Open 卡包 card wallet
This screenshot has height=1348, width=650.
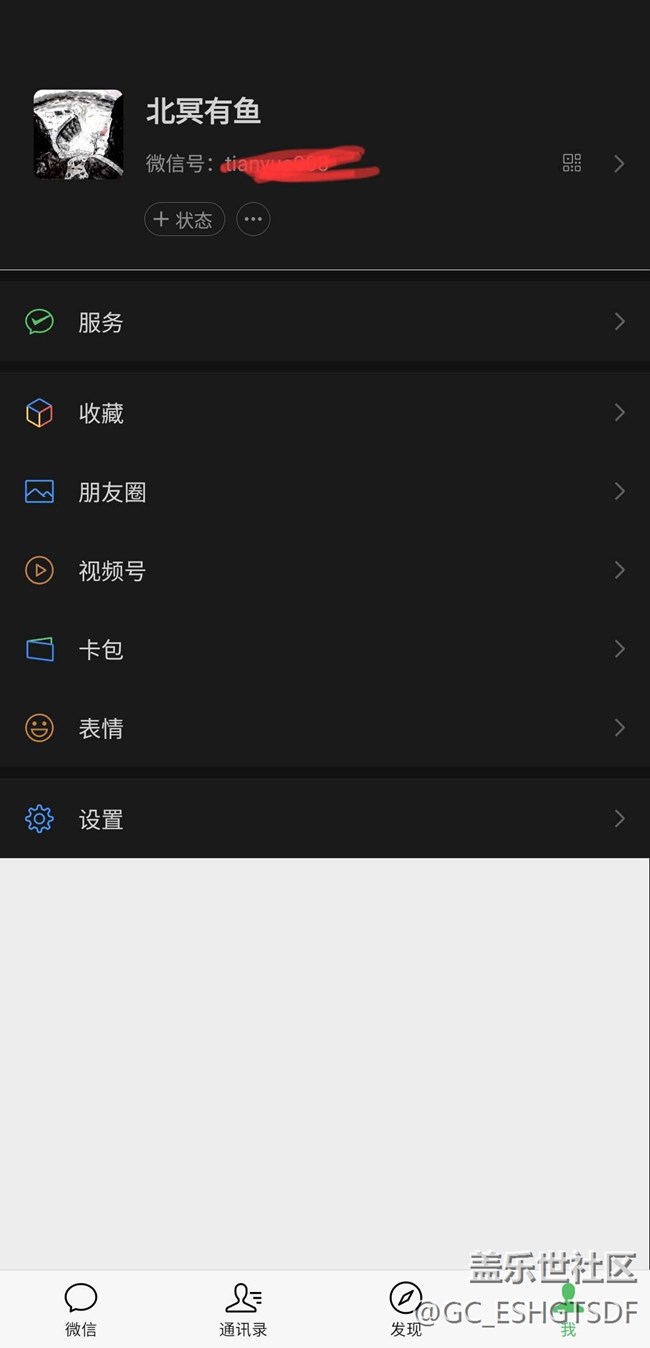tap(324, 650)
